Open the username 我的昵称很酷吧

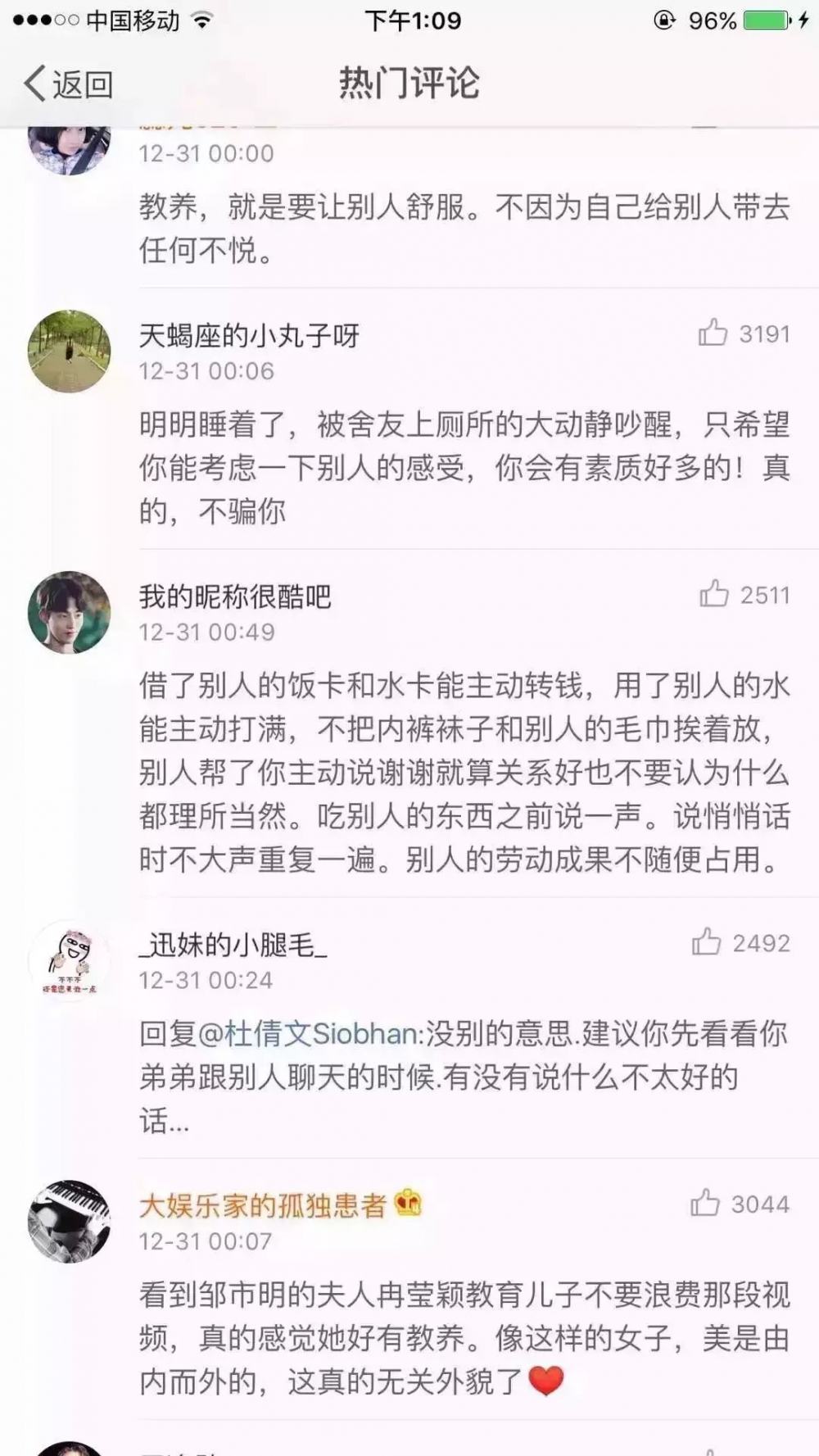coord(235,596)
